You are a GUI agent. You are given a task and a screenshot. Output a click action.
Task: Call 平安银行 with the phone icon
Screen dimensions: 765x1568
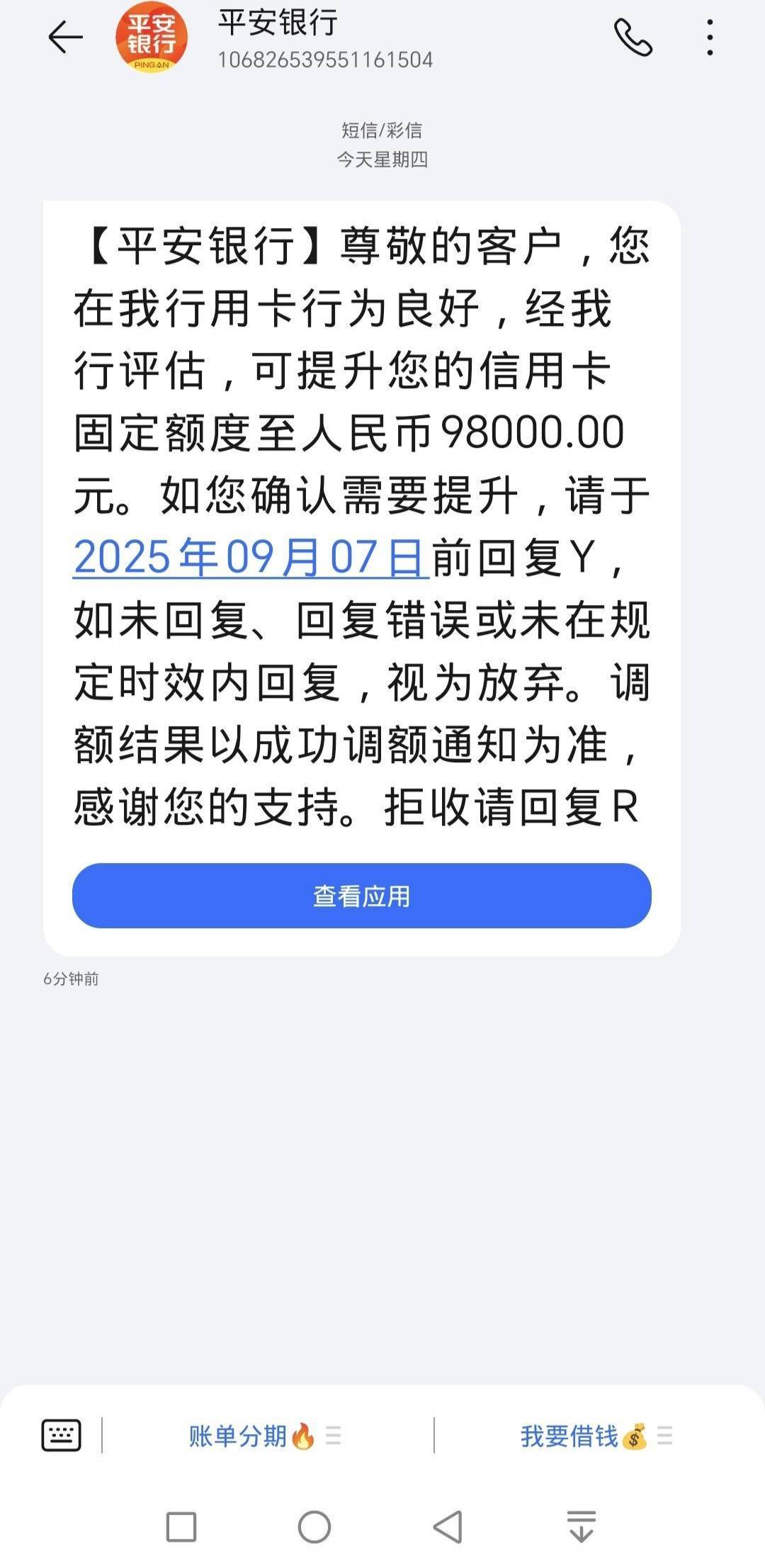click(633, 37)
